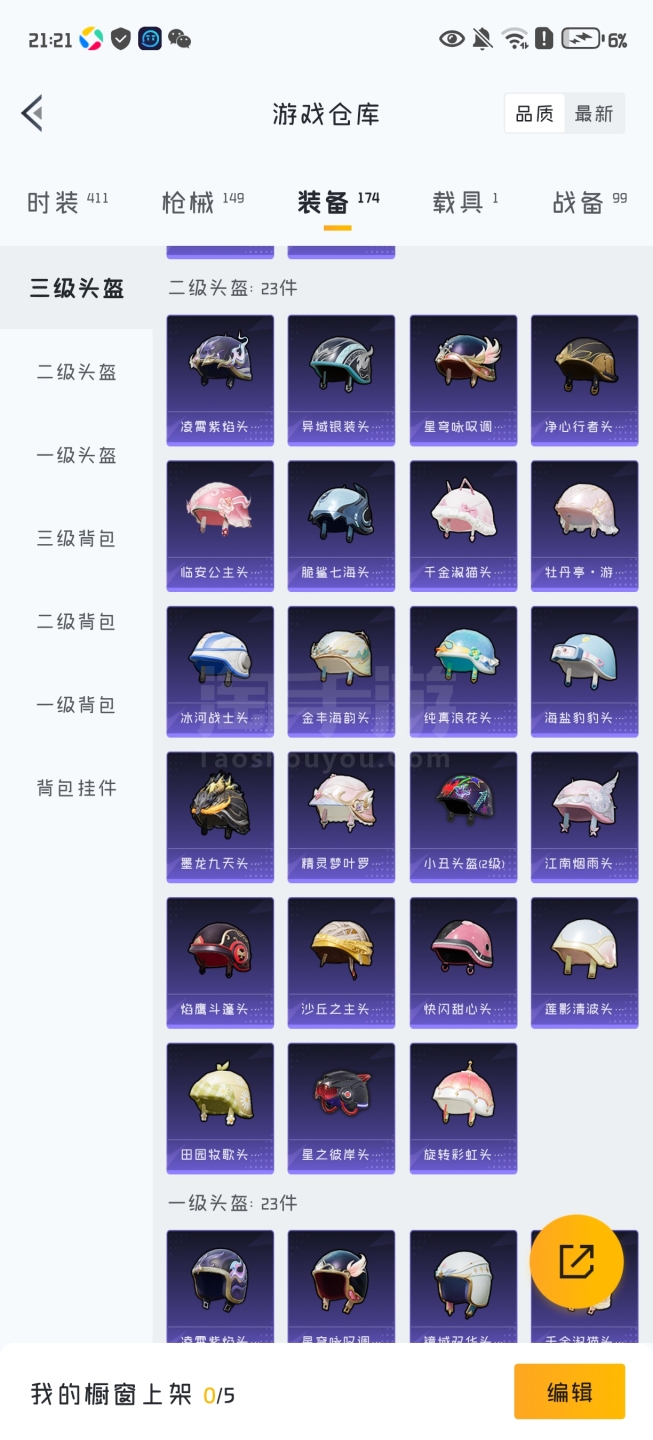View the 小丑头盔(2级) item
Viewport: 653px width, 1440px height.
point(463,817)
